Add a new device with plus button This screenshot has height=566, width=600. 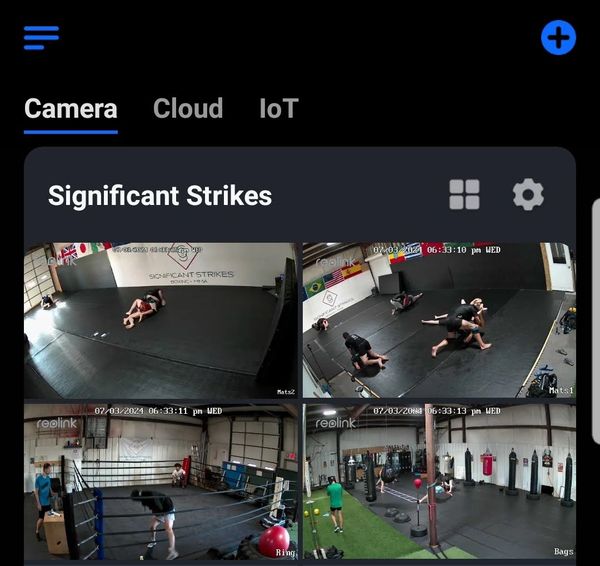(x=558, y=38)
